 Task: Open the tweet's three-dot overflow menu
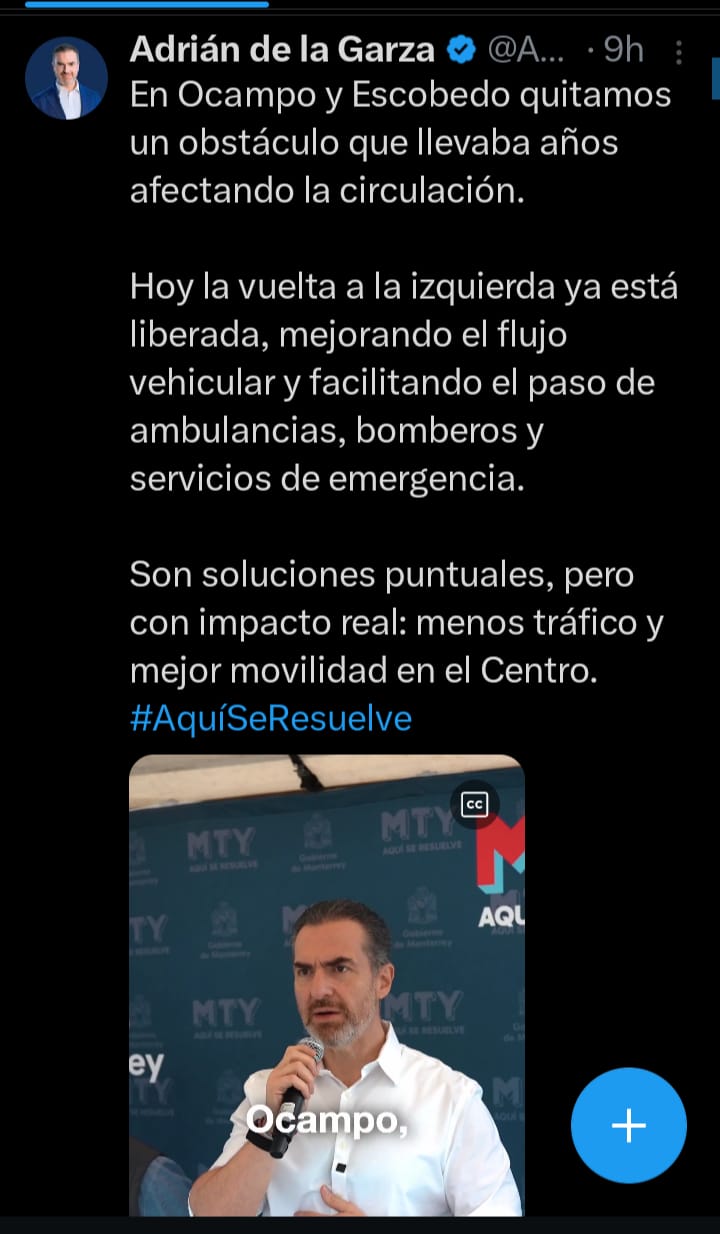point(680,51)
